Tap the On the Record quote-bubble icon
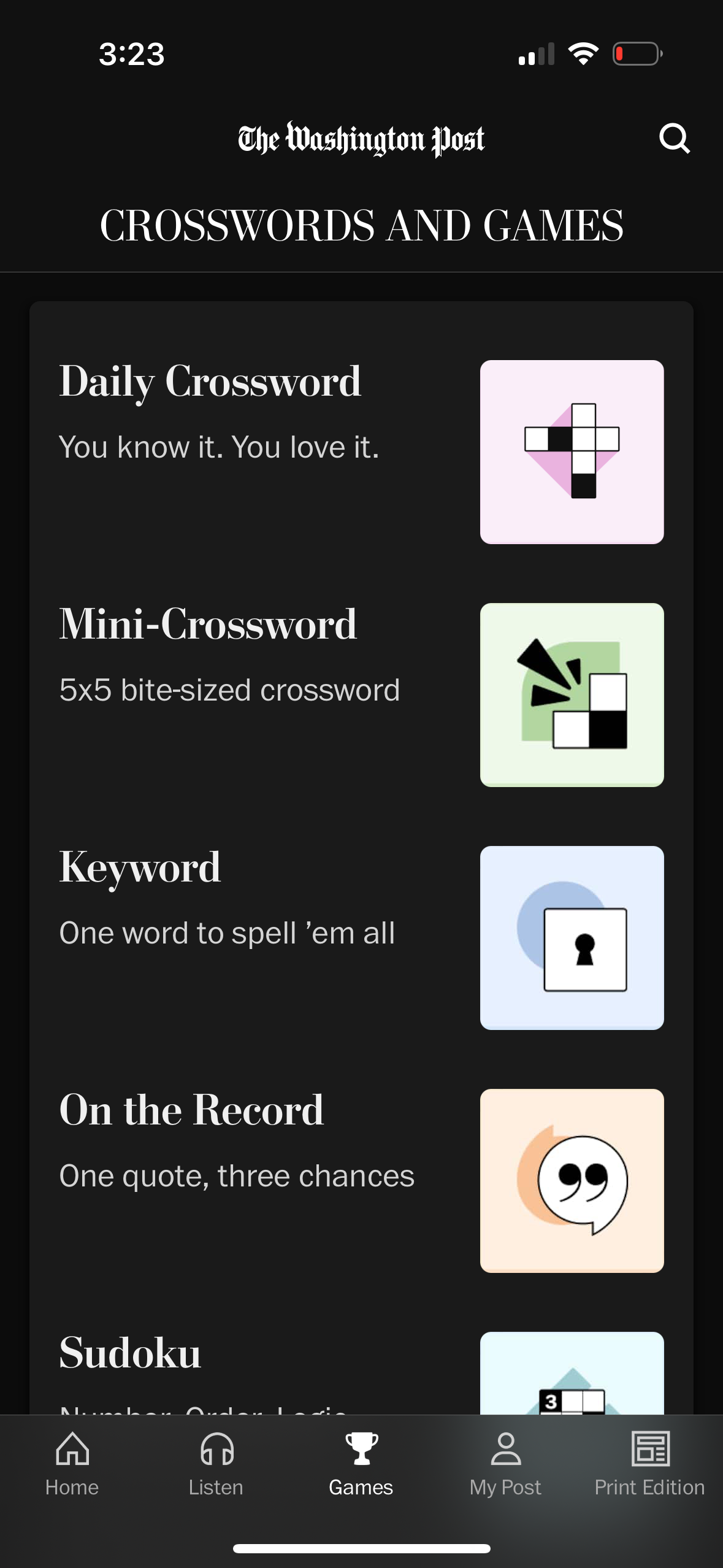Screen dimensions: 723x1568 coord(572,1182)
